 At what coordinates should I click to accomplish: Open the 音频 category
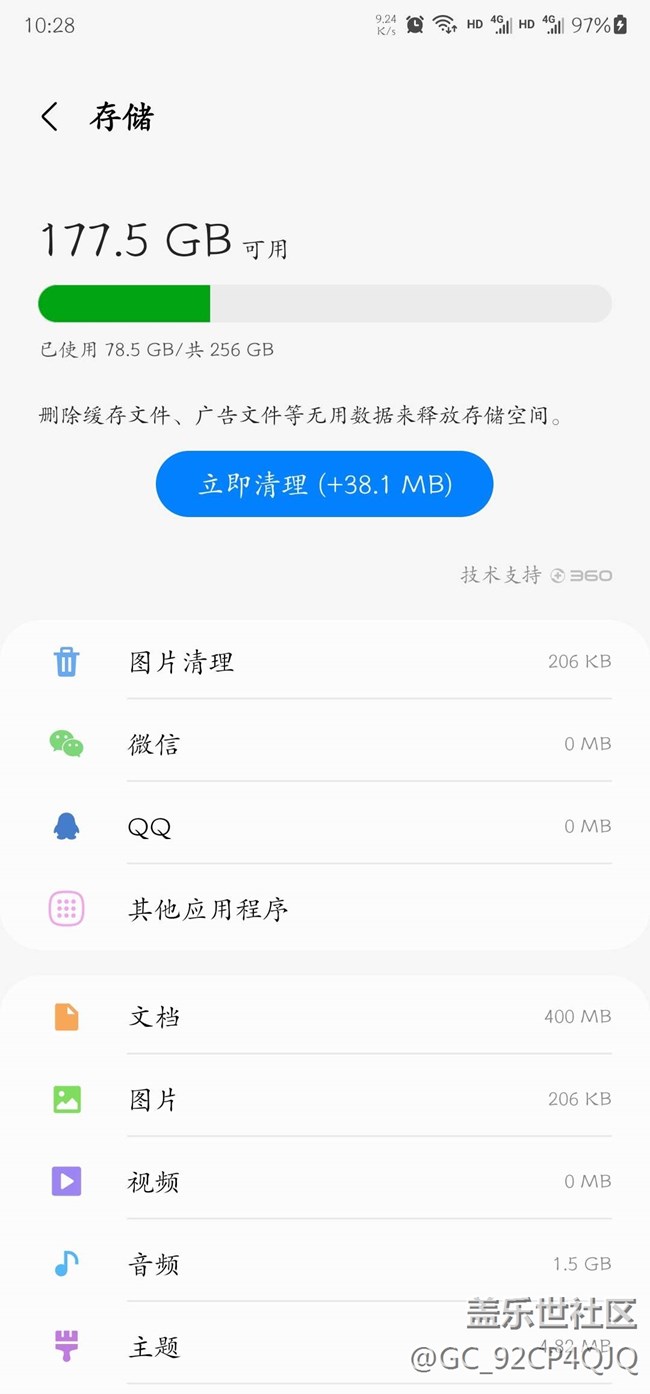coord(325,1264)
